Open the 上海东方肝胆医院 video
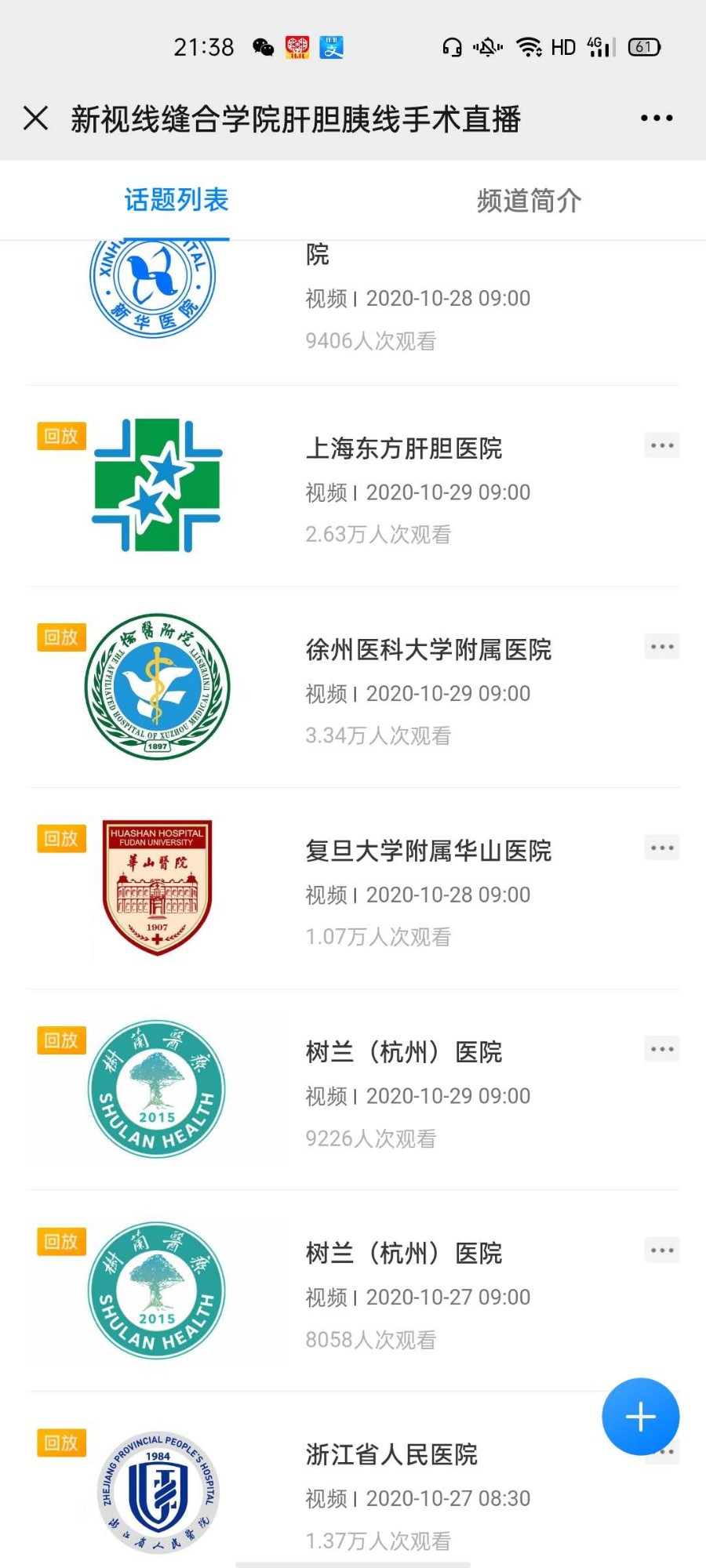Screen dimensions: 706x1568 click(353, 486)
